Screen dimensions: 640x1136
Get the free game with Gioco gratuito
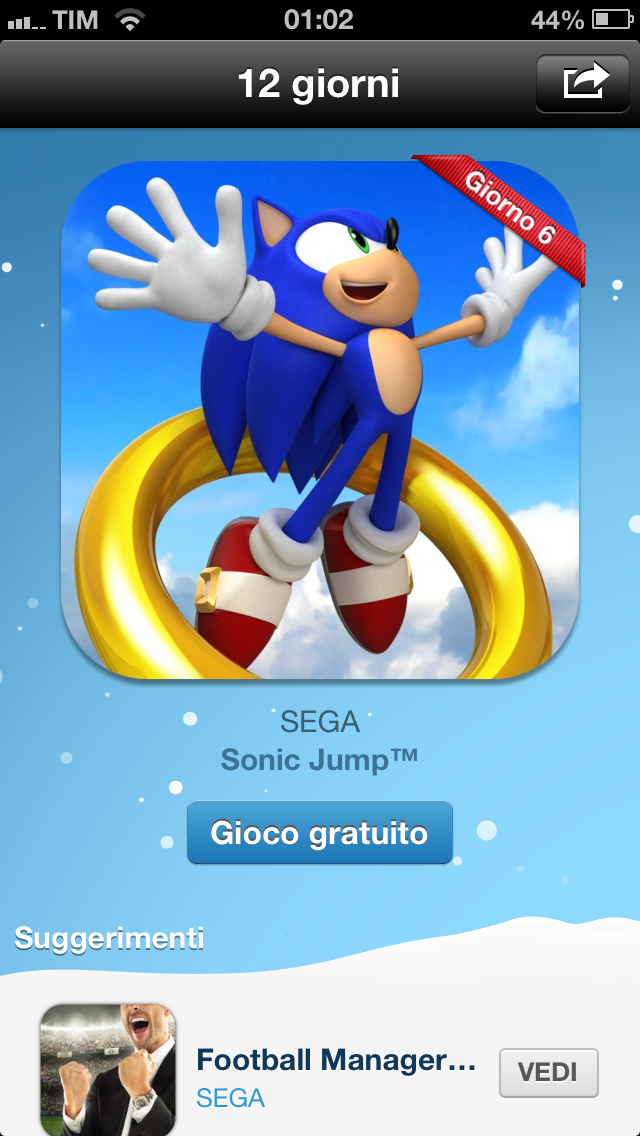(x=320, y=833)
